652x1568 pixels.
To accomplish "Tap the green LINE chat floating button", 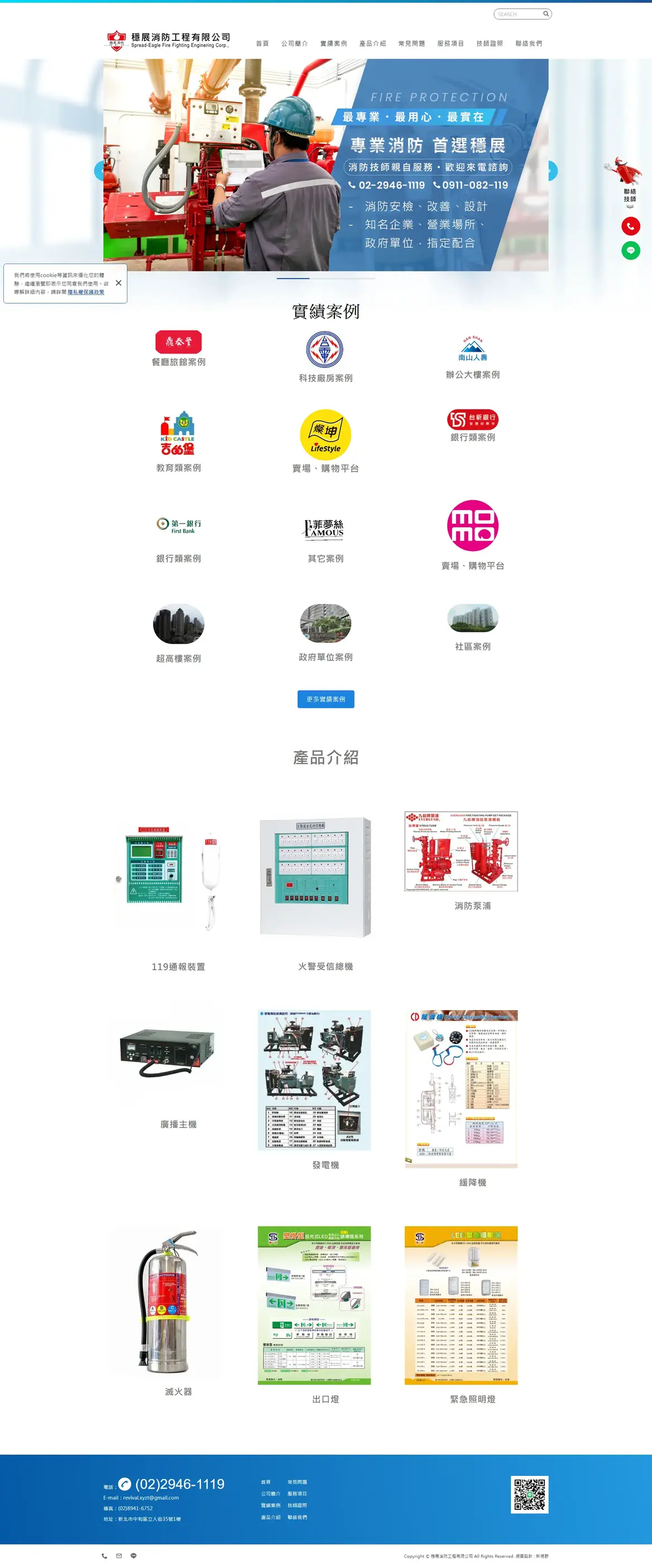I will tap(631, 251).
